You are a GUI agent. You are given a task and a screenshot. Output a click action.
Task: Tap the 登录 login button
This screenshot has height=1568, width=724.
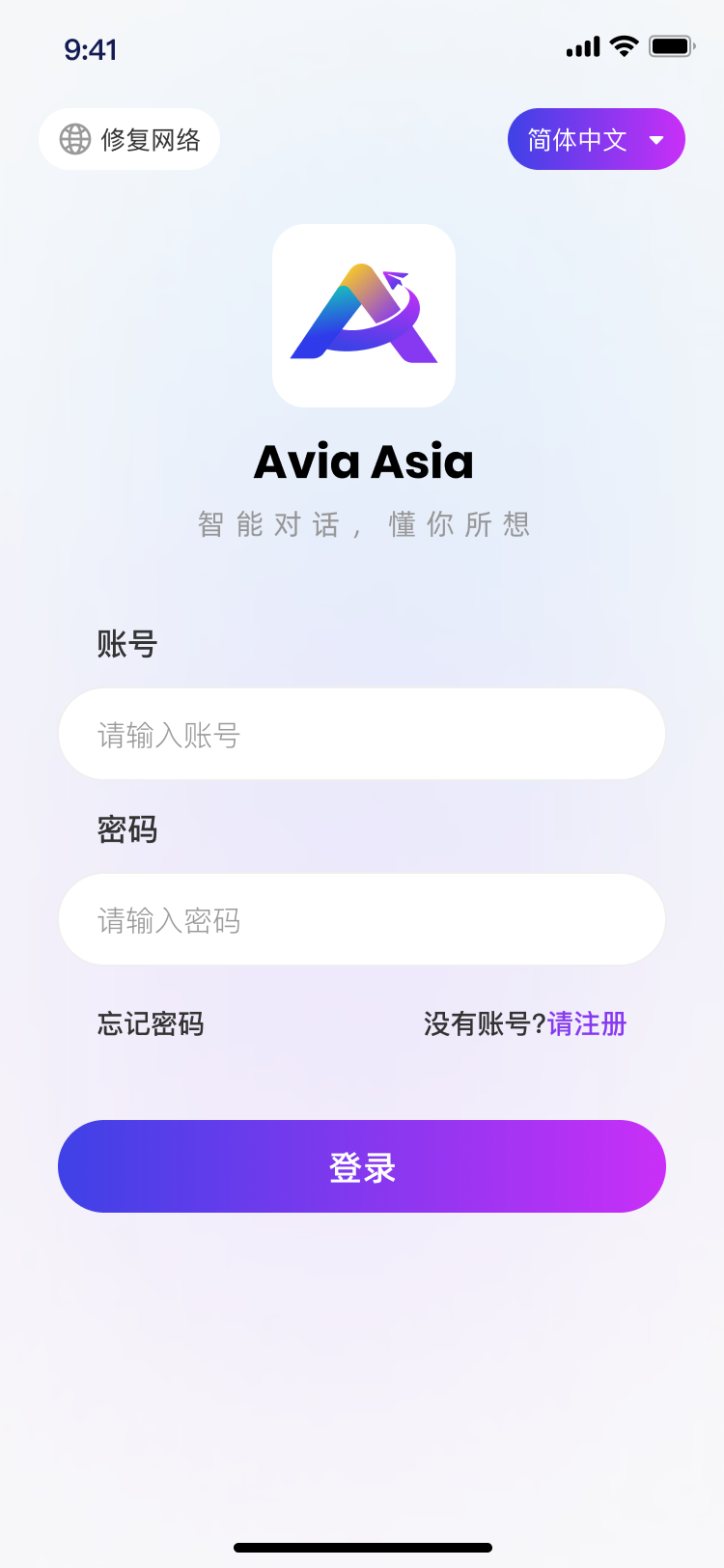tap(362, 1166)
